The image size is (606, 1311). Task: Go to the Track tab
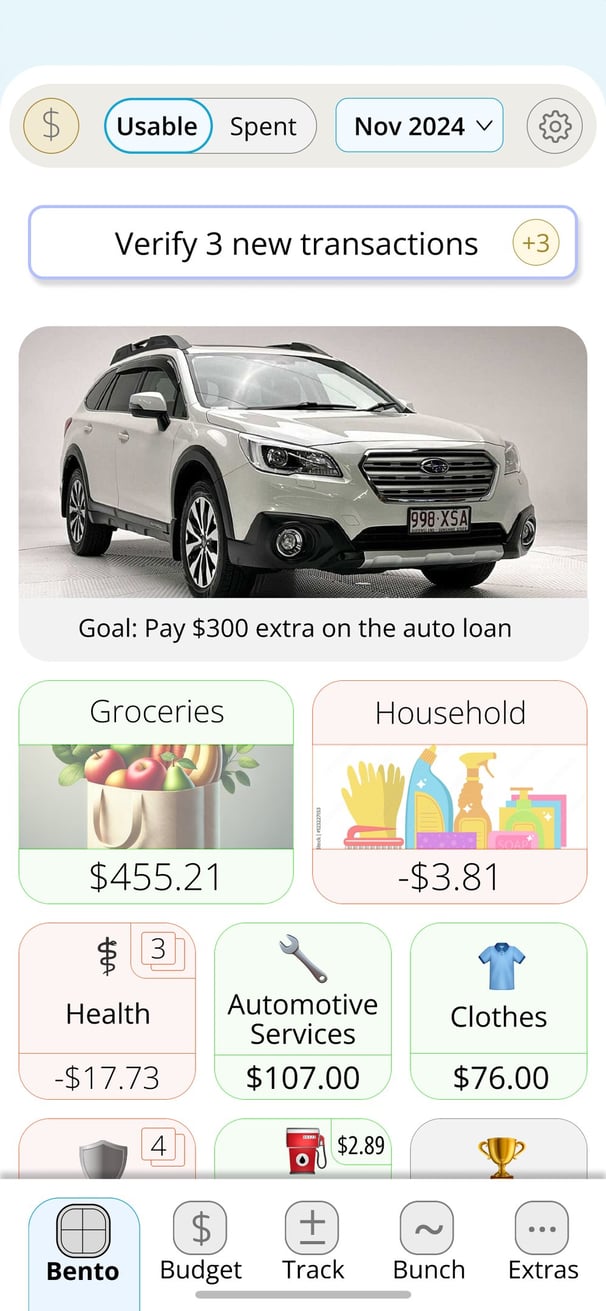313,1243
